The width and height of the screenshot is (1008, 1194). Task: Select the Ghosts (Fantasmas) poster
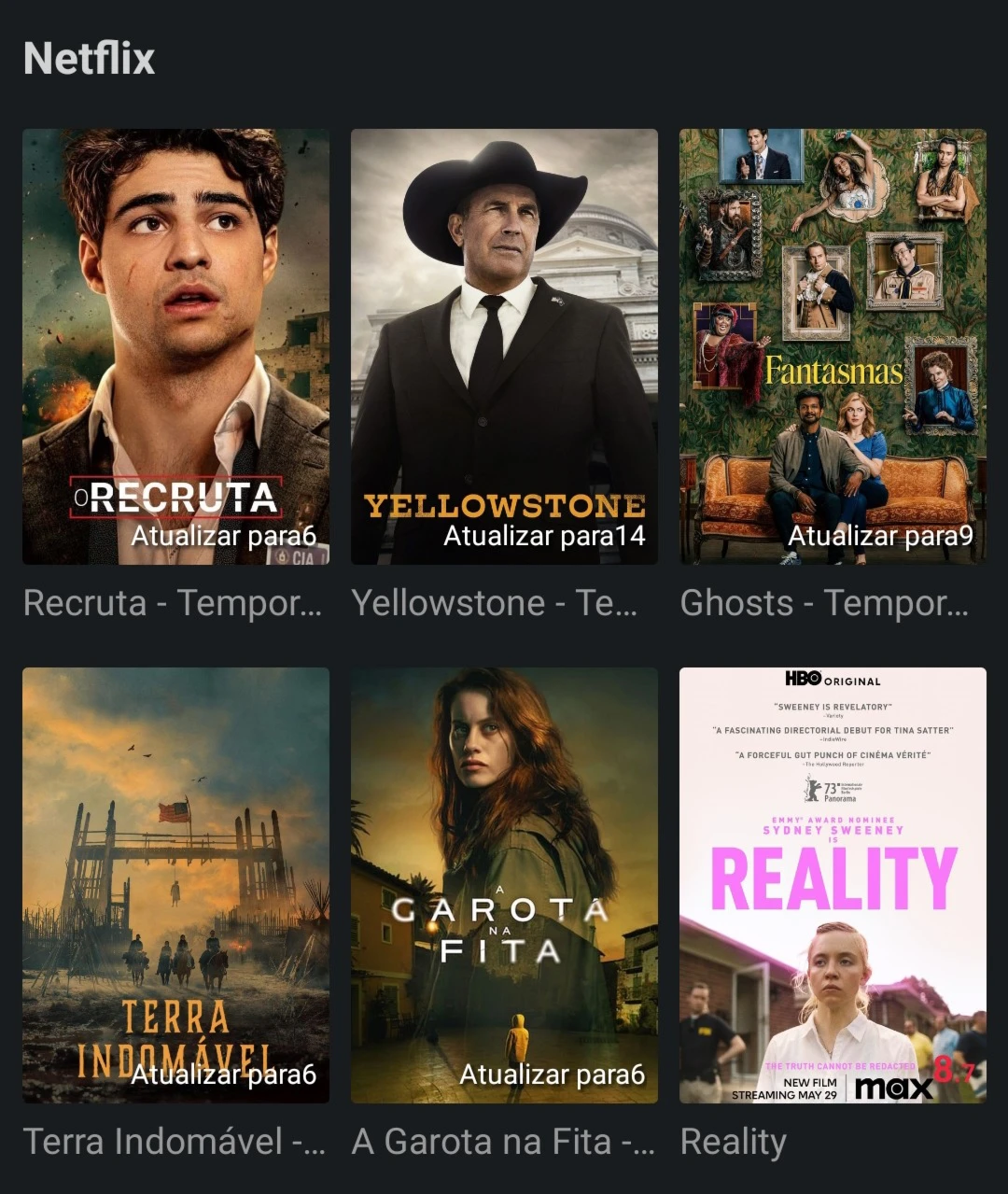pos(833,346)
